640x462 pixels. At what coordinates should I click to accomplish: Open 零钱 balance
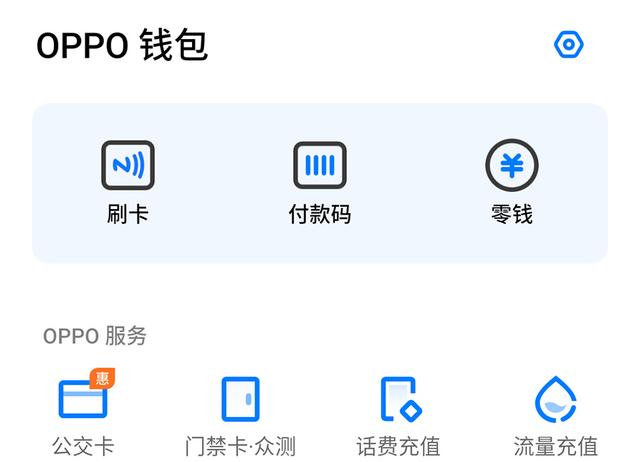[x=512, y=181]
